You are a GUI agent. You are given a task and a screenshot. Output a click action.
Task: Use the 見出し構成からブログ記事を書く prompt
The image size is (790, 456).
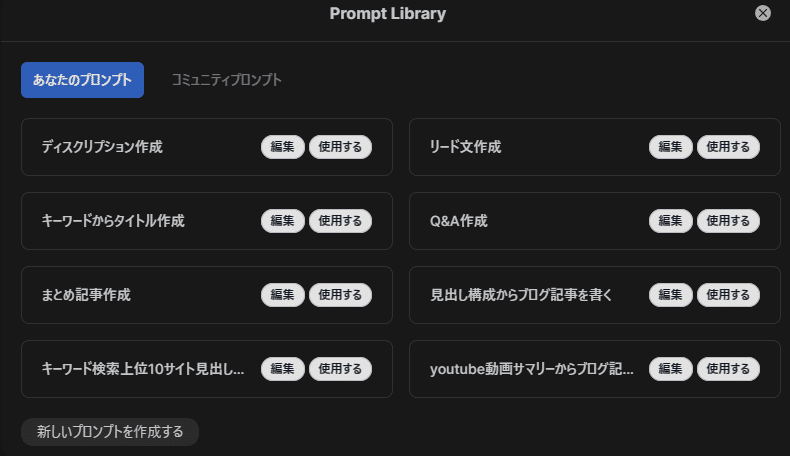click(728, 295)
